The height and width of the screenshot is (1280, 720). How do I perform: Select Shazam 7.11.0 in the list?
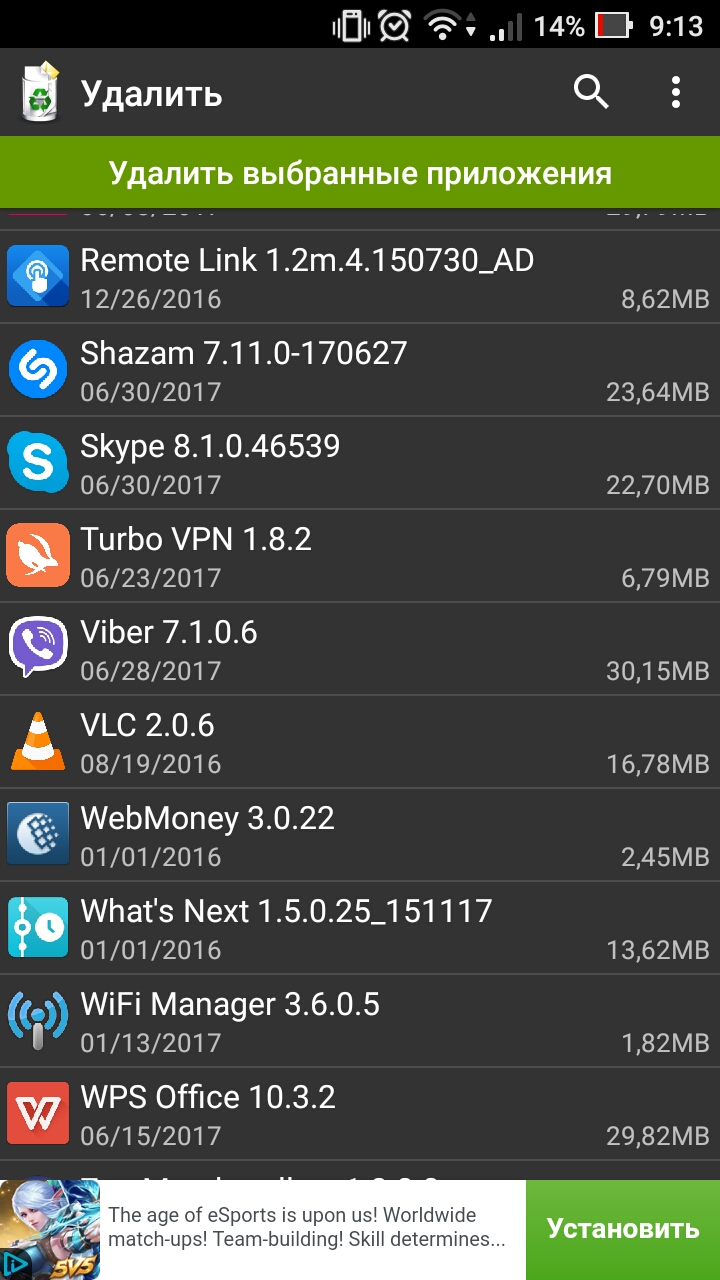point(360,370)
